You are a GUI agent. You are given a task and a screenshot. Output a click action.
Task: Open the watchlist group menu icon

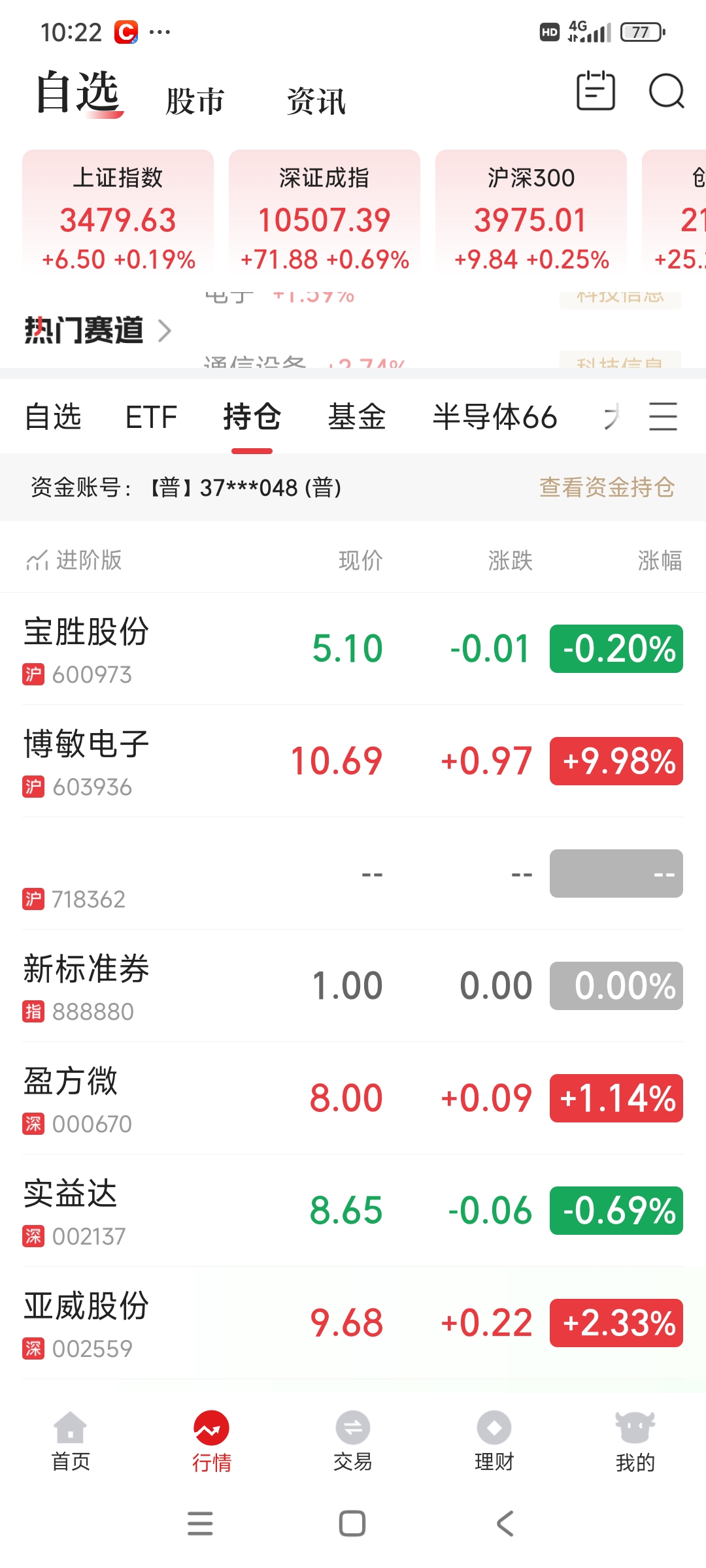tap(663, 417)
